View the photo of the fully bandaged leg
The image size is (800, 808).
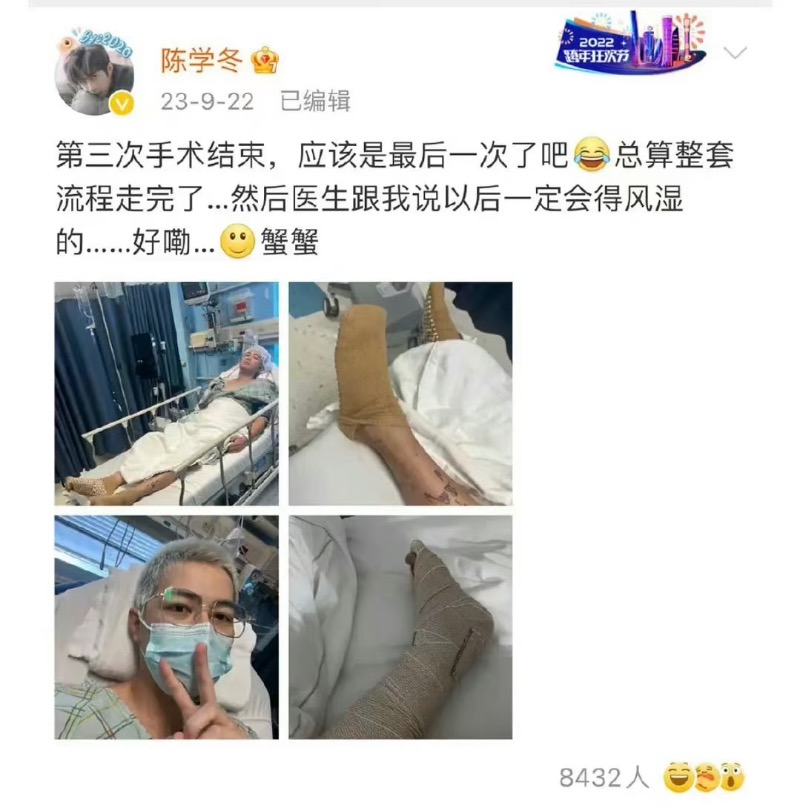tap(400, 627)
